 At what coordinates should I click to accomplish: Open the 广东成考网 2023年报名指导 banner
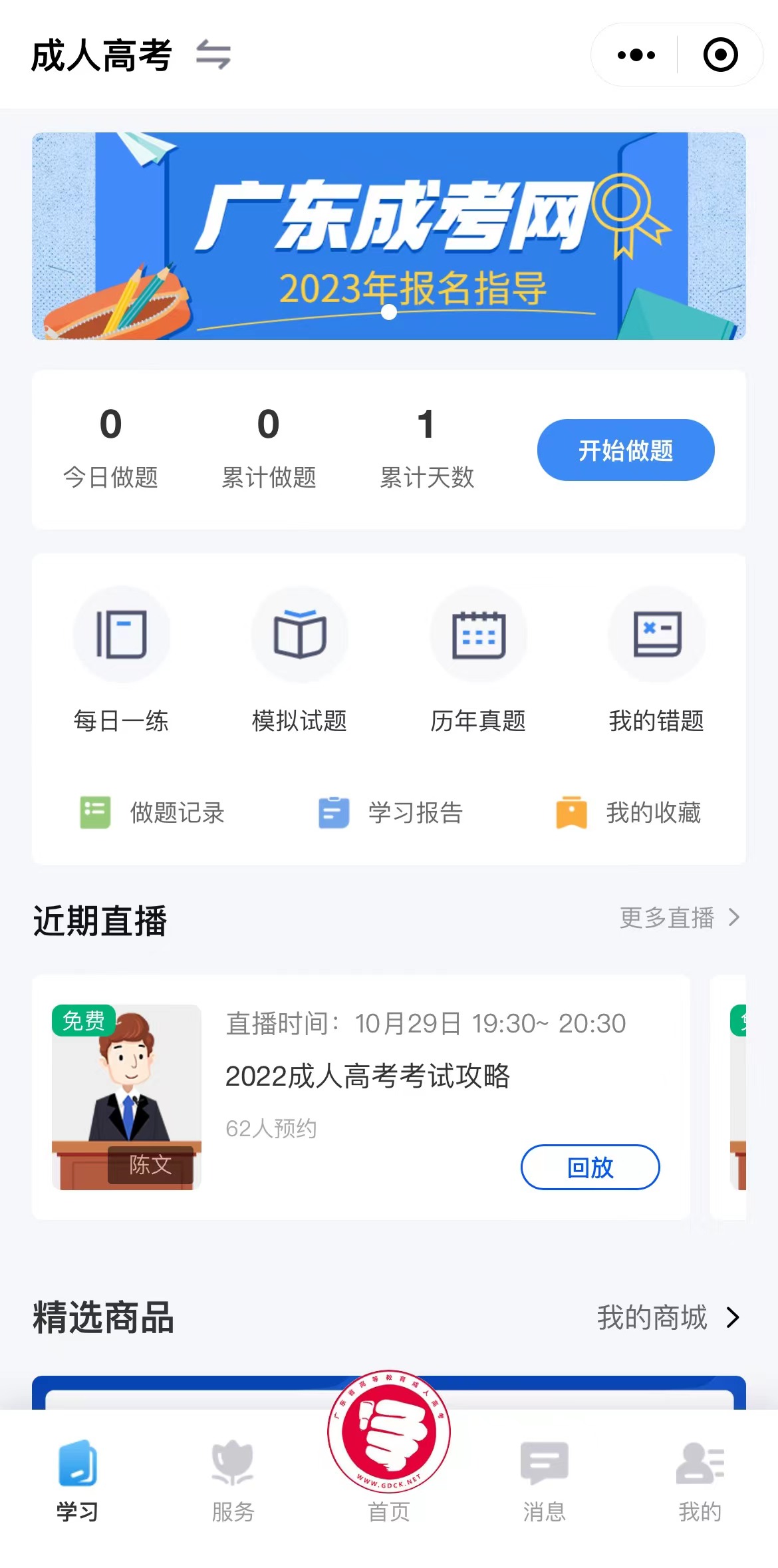click(388, 235)
